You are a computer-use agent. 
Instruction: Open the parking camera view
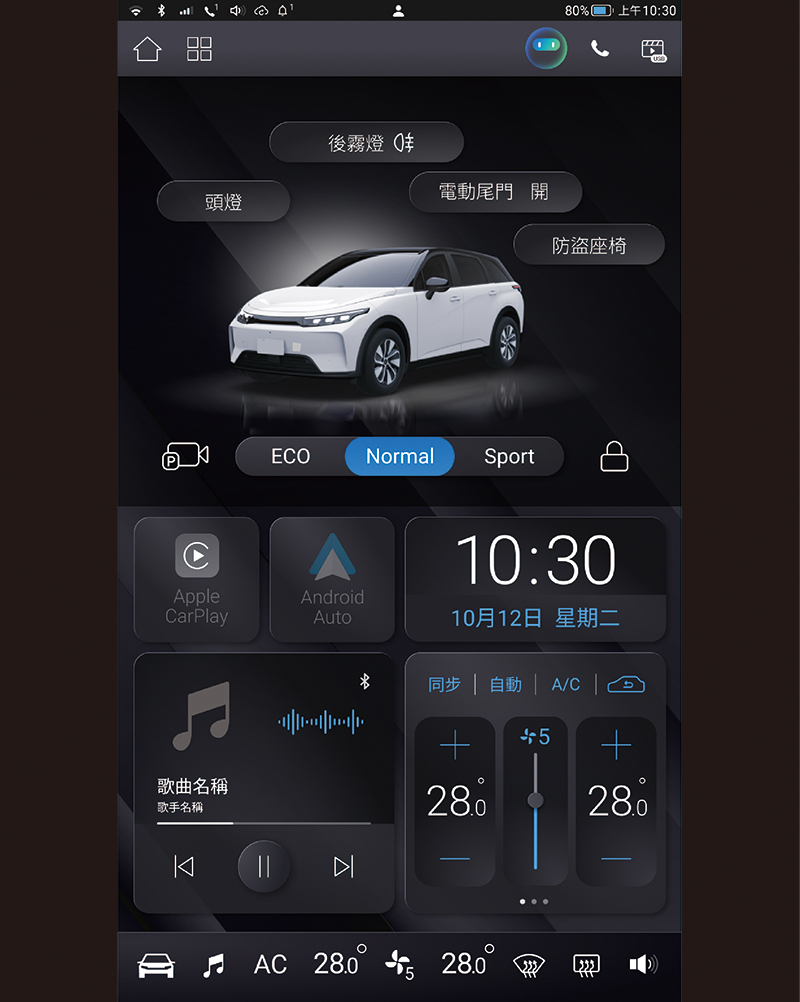(x=185, y=456)
